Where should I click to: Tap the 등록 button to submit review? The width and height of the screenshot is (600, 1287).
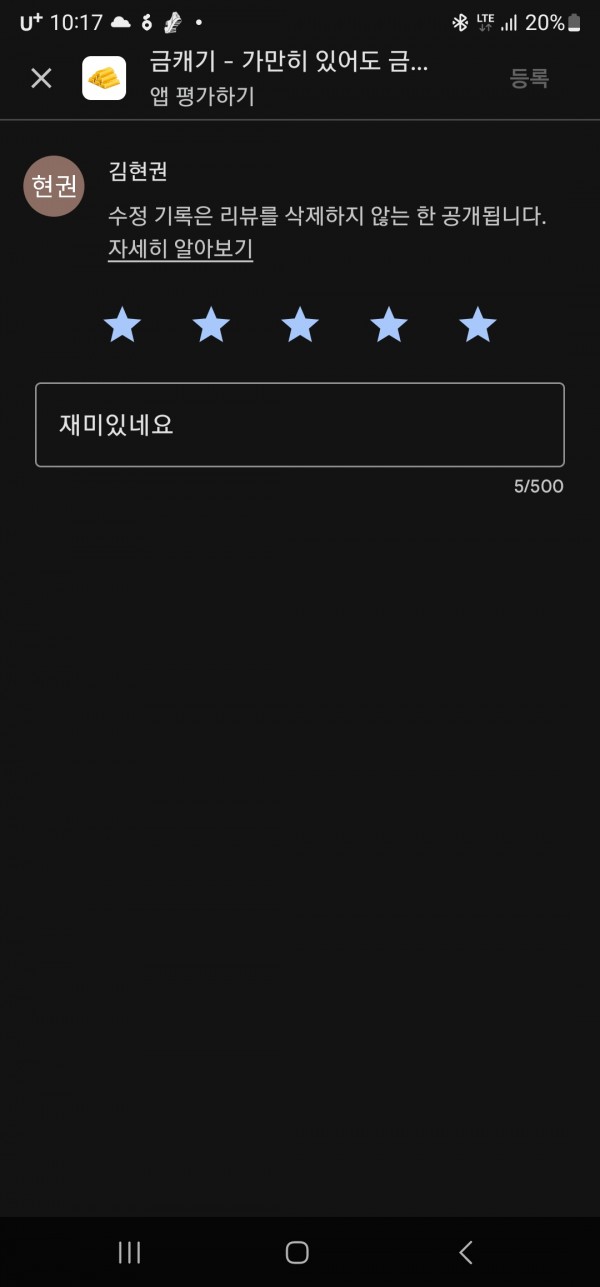529,78
